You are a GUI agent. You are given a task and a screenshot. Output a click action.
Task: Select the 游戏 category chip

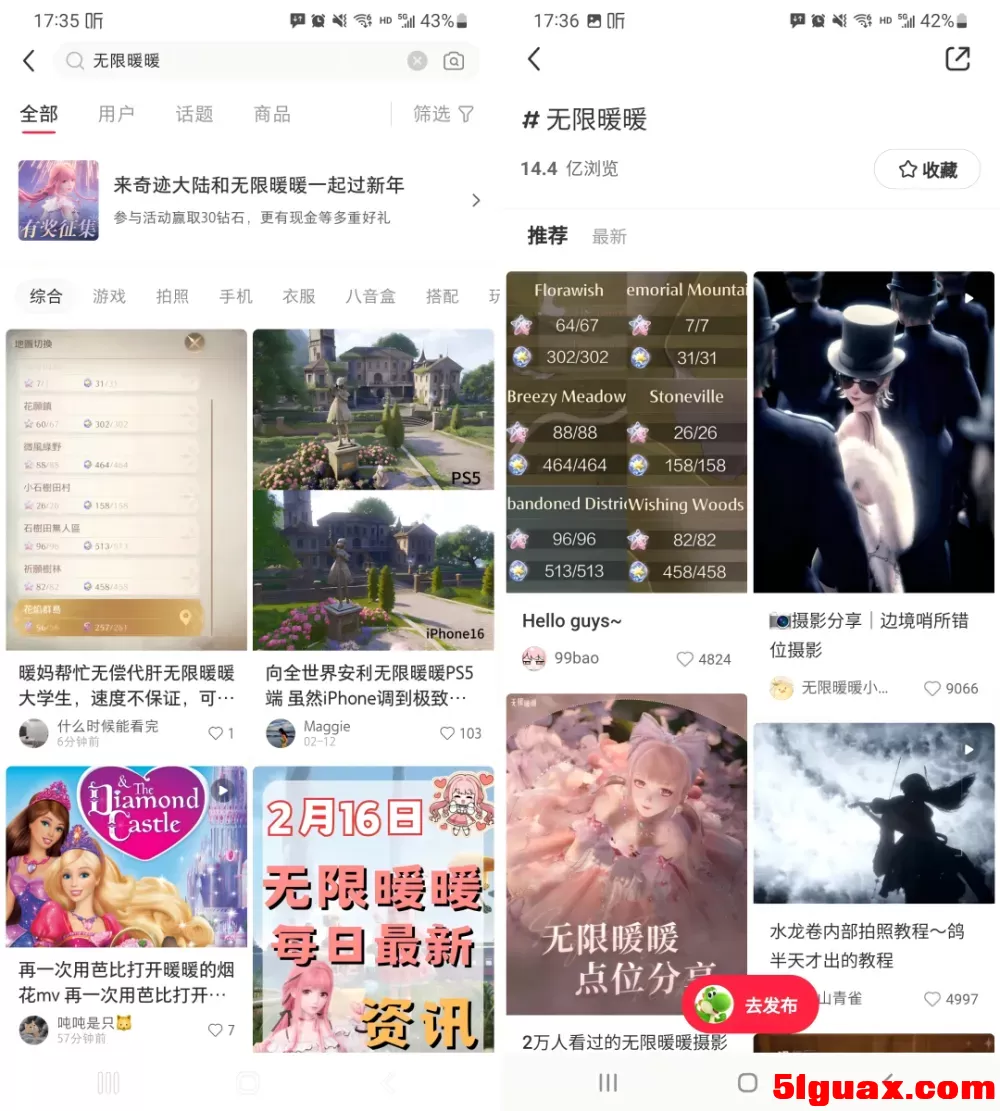tap(109, 296)
